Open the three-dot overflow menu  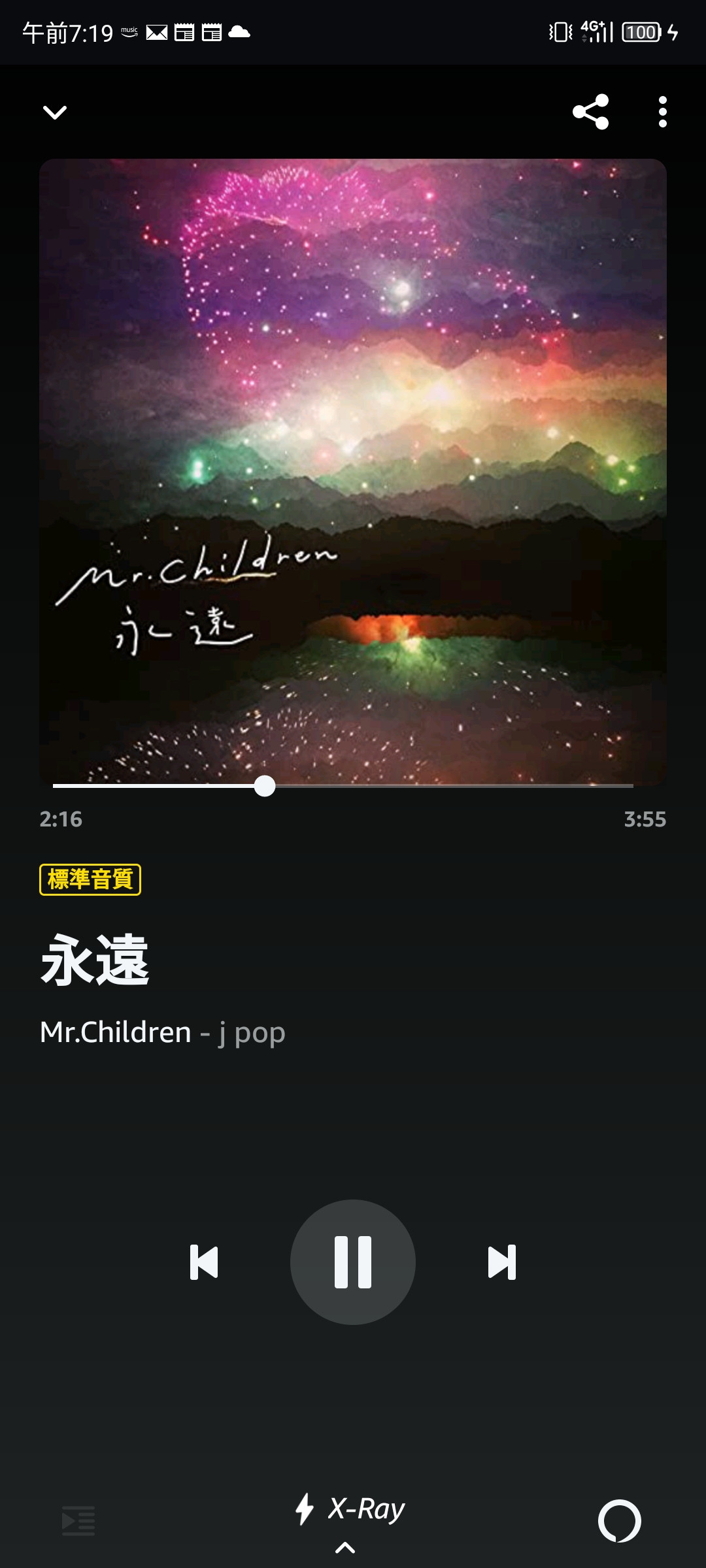pyautogui.click(x=662, y=112)
